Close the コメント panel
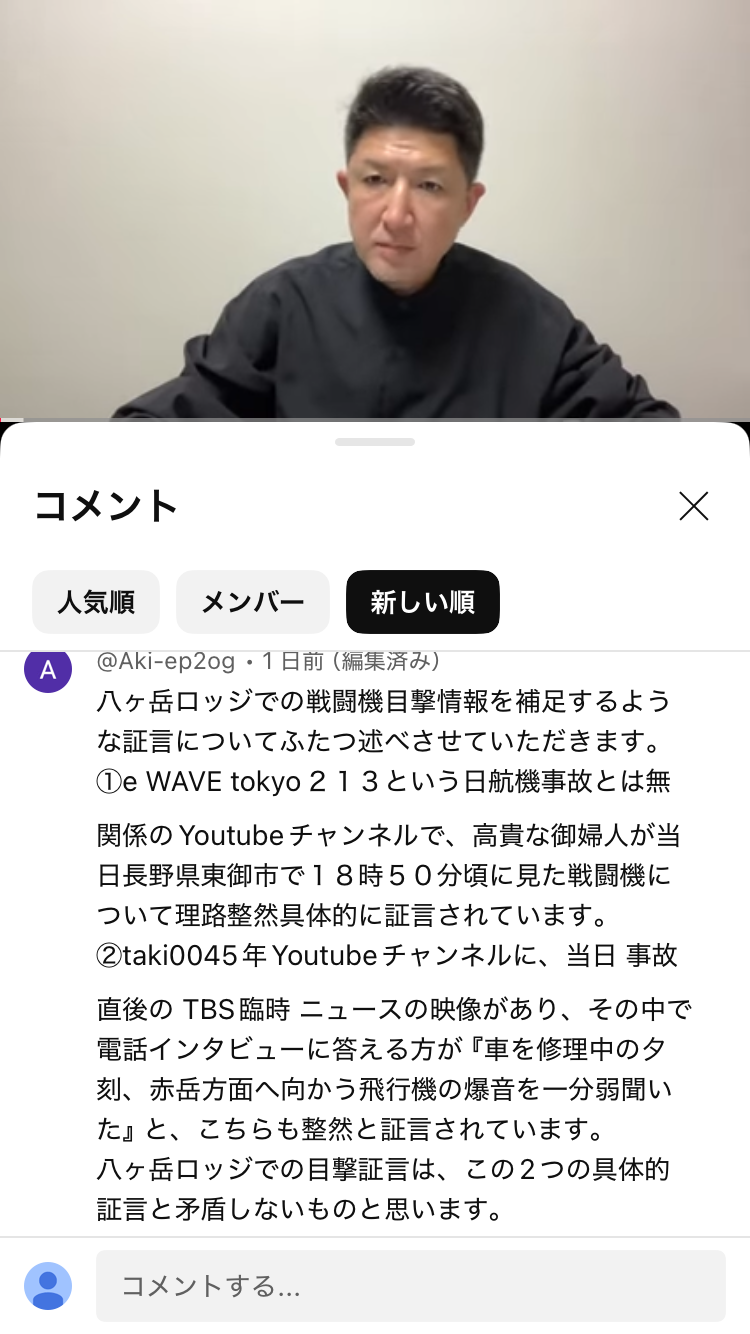This screenshot has height=1334, width=750. click(x=694, y=506)
